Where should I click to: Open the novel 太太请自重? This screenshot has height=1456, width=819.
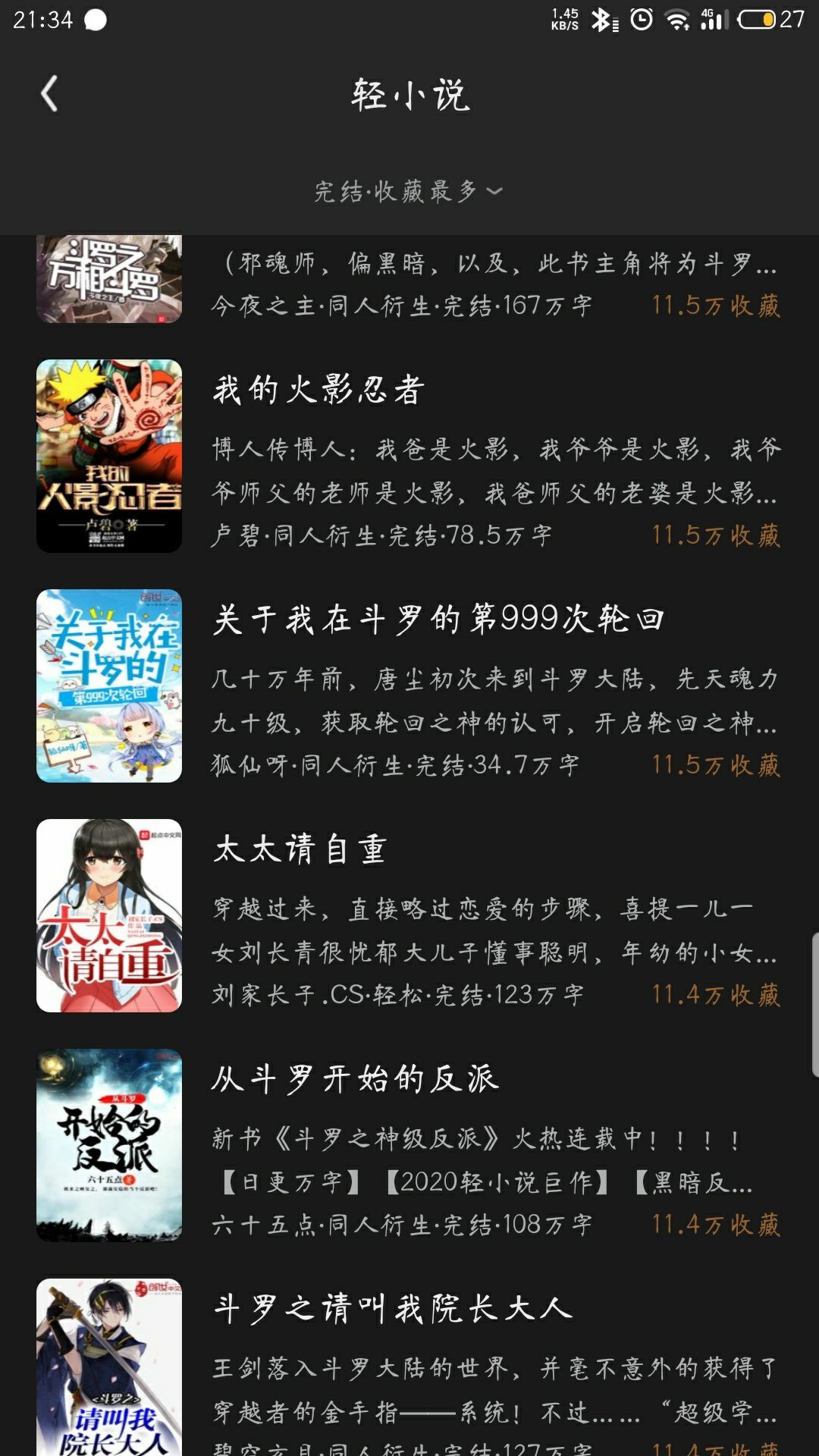point(409,915)
